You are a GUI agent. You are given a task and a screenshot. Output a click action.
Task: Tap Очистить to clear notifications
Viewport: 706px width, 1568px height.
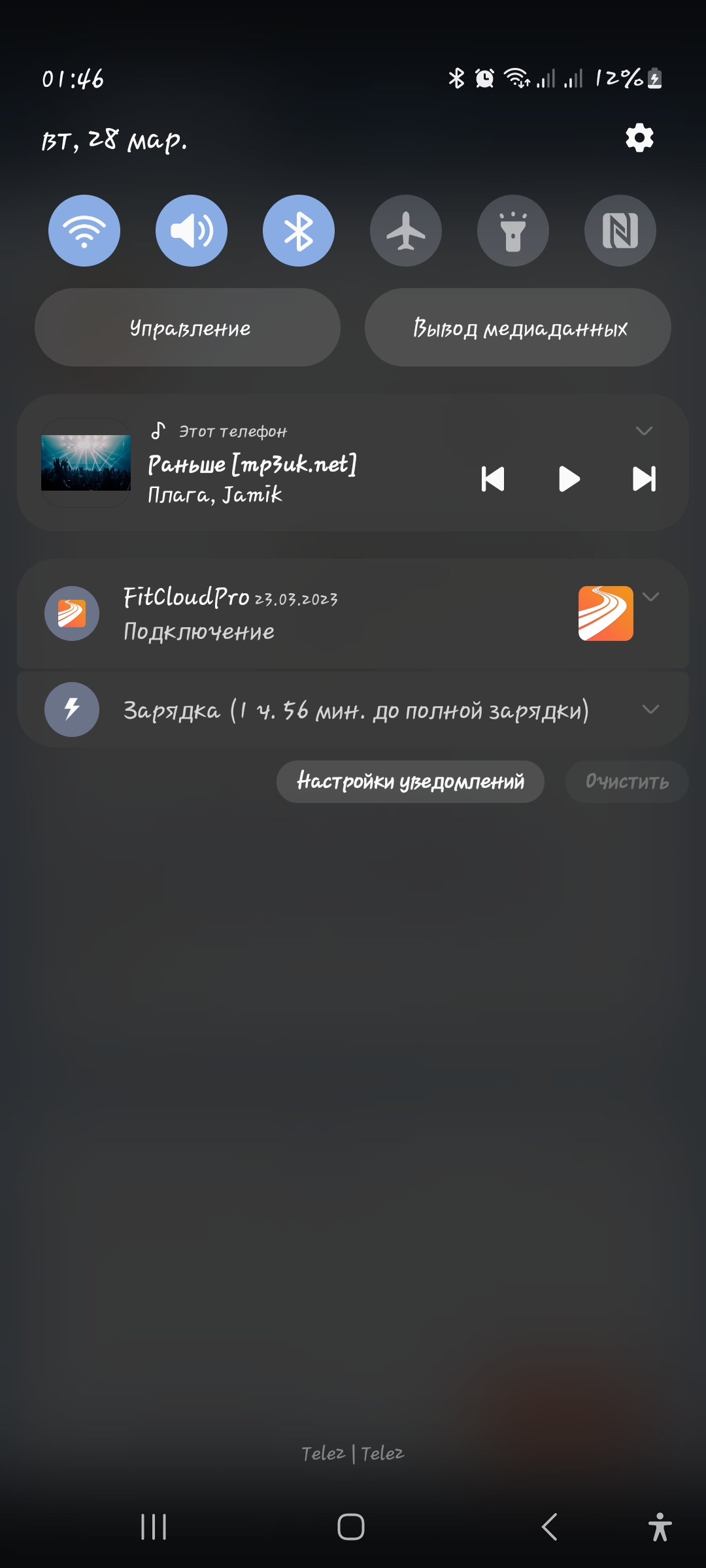[626, 781]
